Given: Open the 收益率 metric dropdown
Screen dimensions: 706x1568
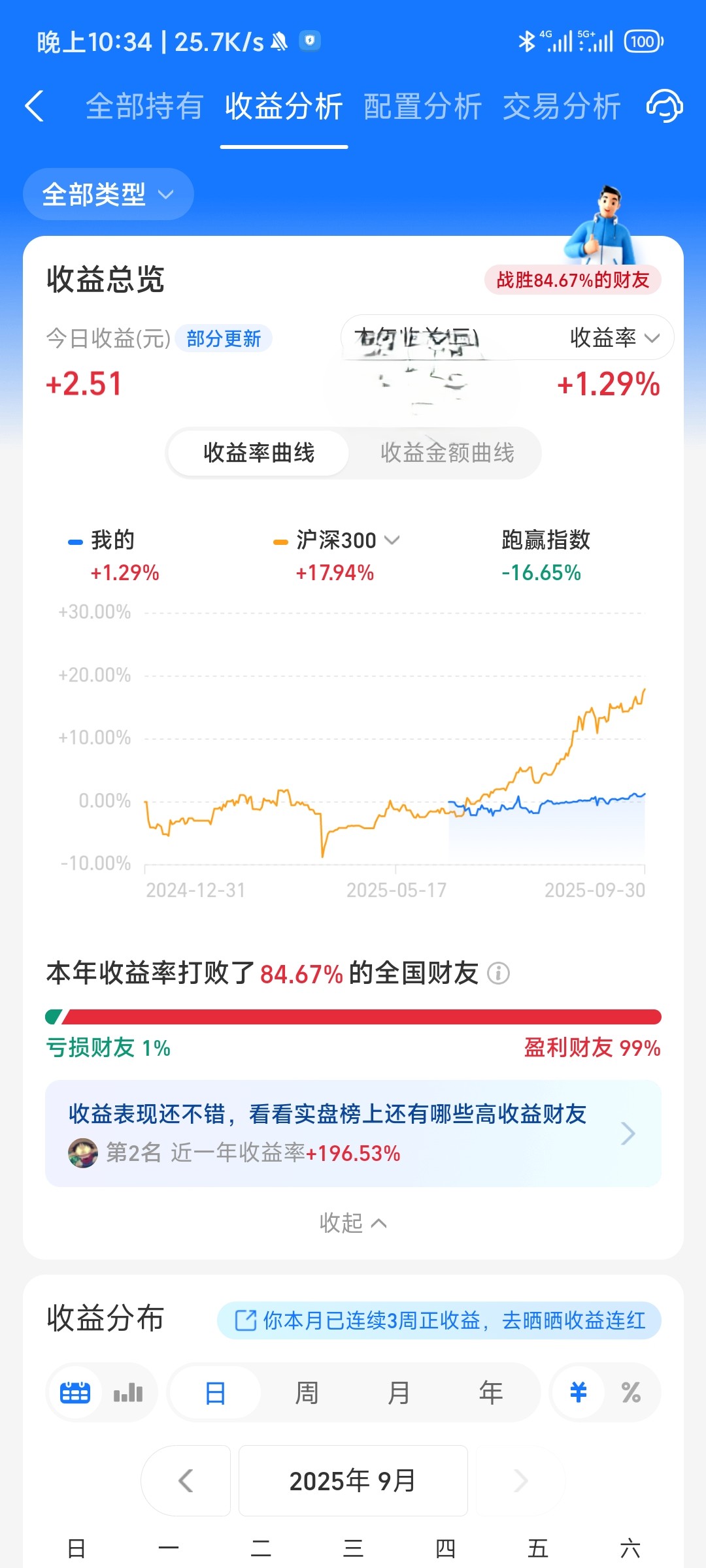Looking at the screenshot, I should [614, 338].
